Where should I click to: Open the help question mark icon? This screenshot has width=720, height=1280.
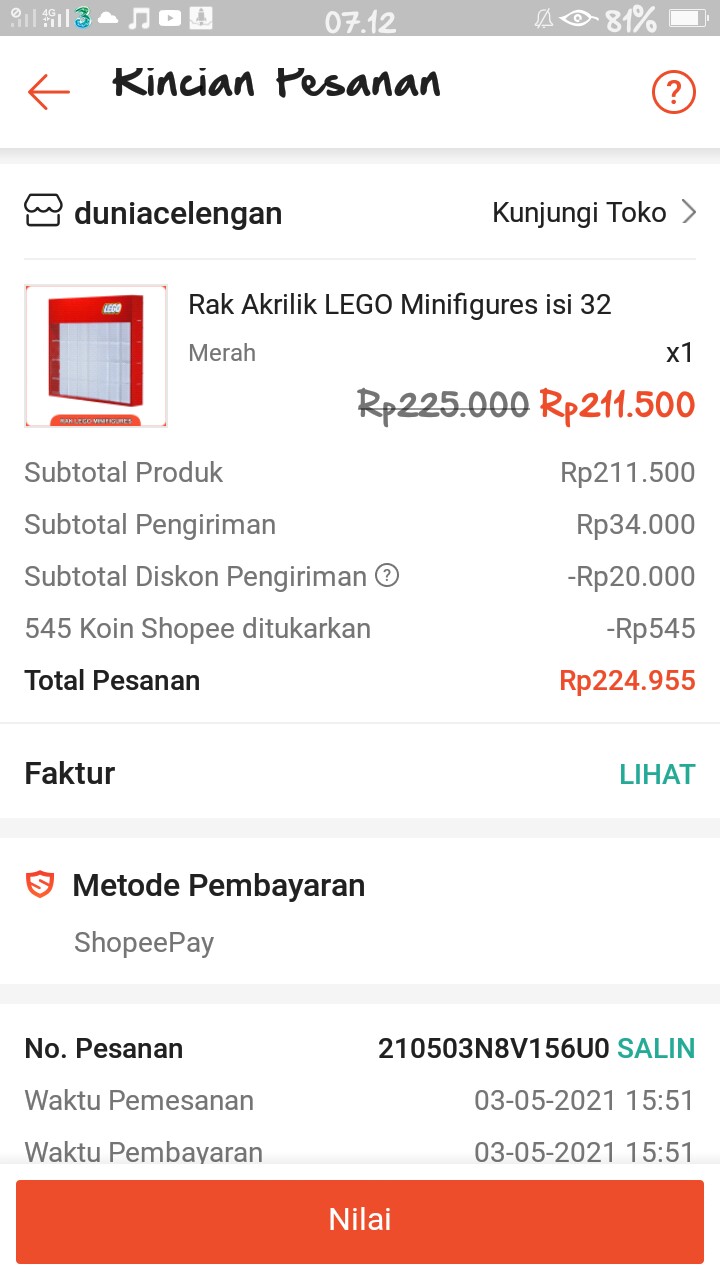pos(673,91)
